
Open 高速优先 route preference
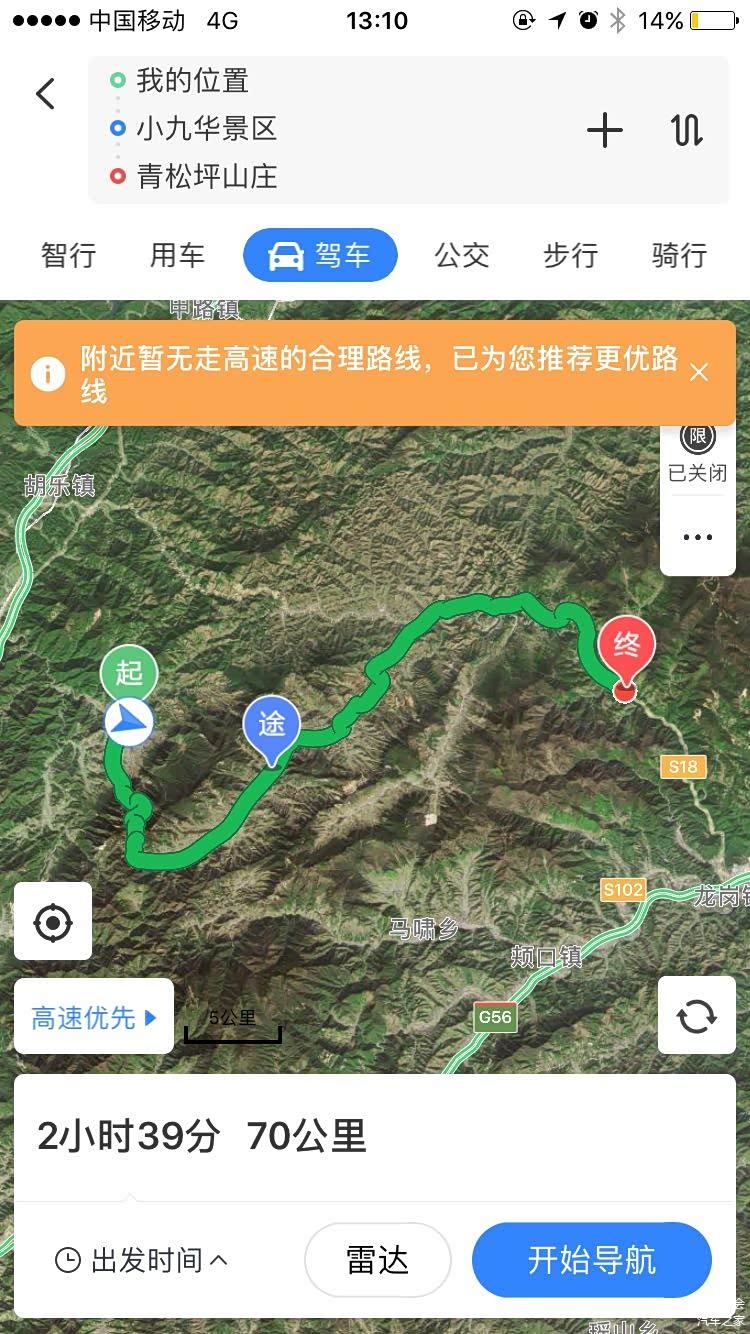(94, 1017)
